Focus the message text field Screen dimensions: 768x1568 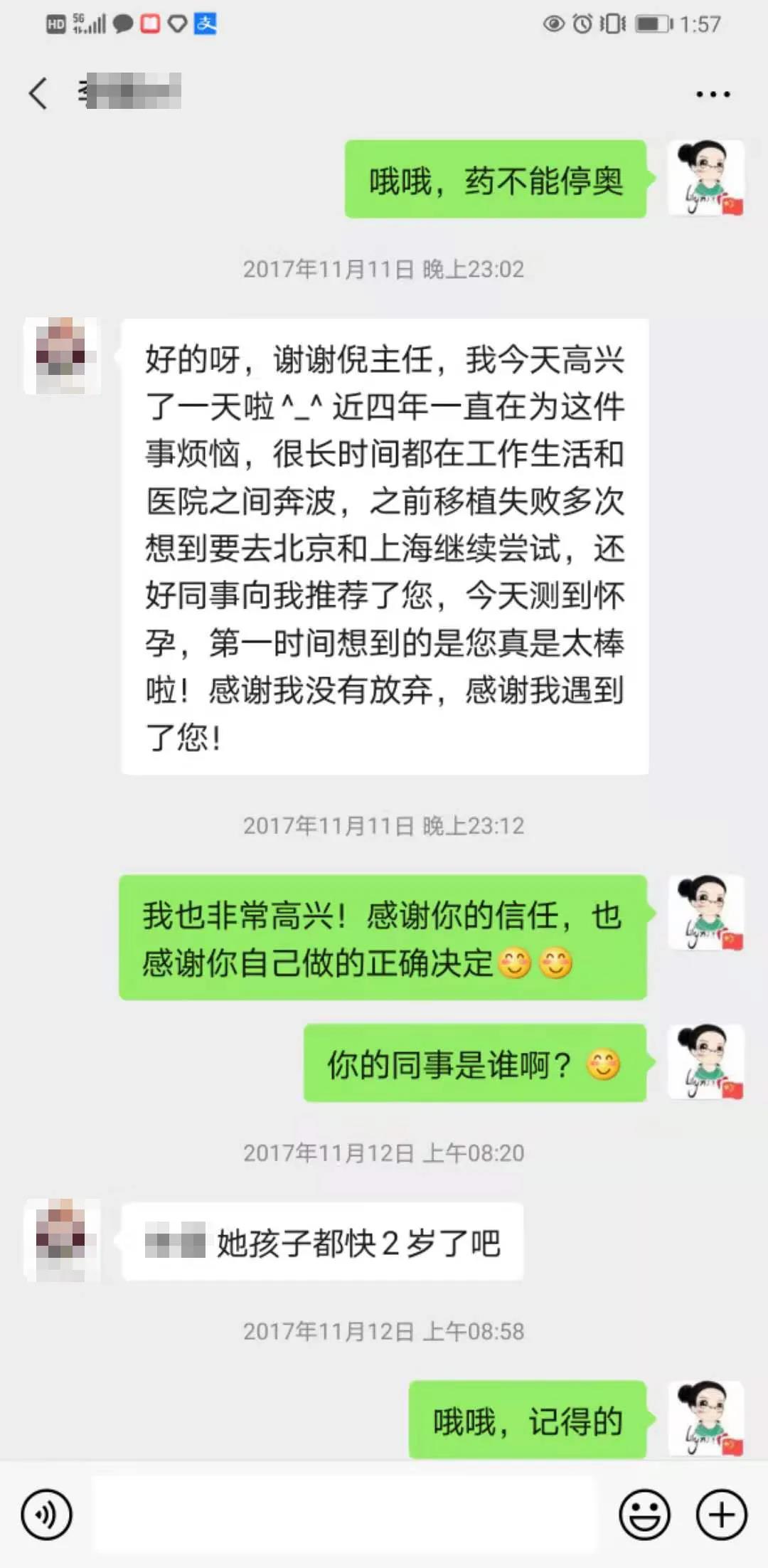pos(344,1515)
